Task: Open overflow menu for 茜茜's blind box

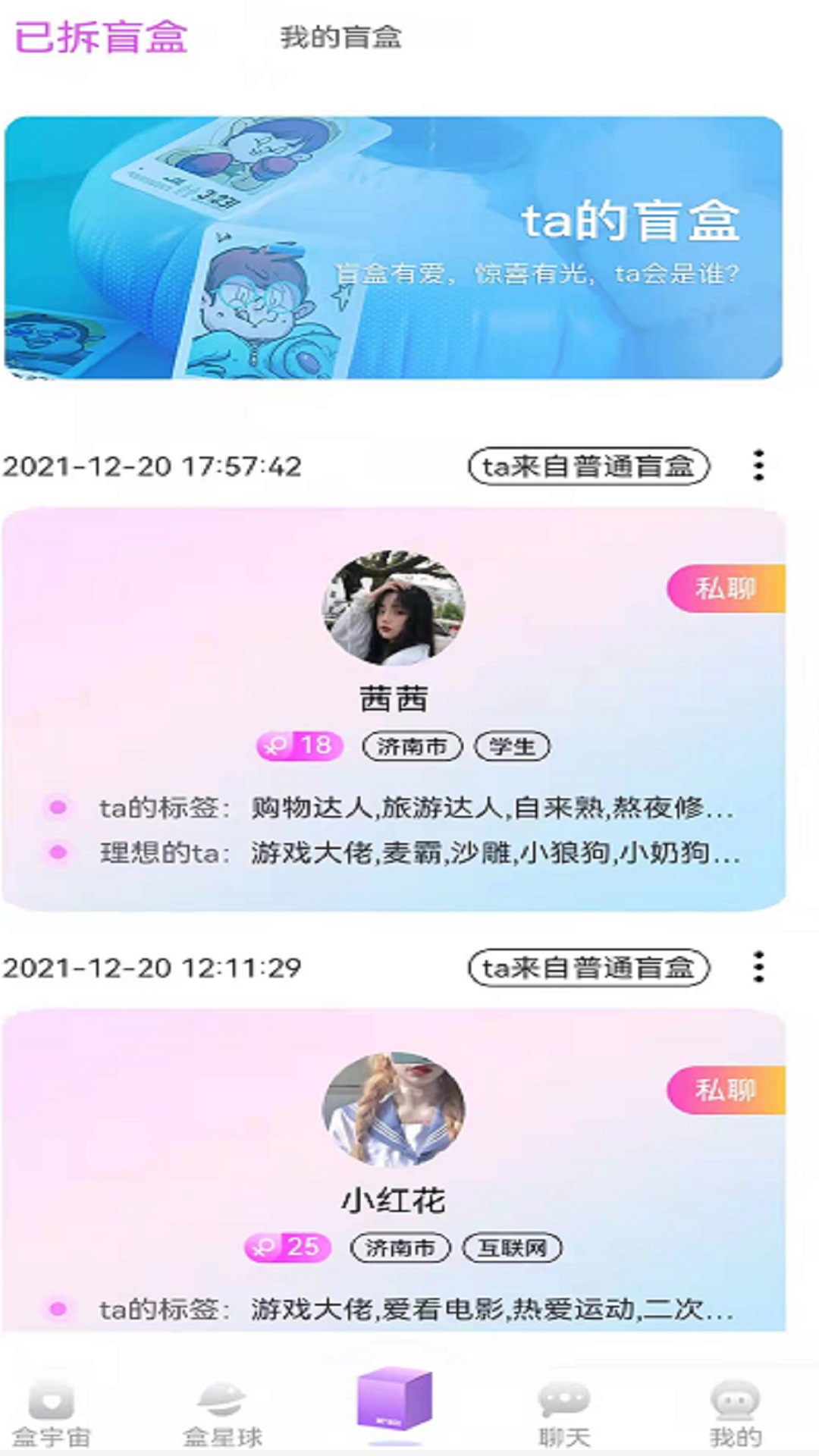Action: click(758, 466)
